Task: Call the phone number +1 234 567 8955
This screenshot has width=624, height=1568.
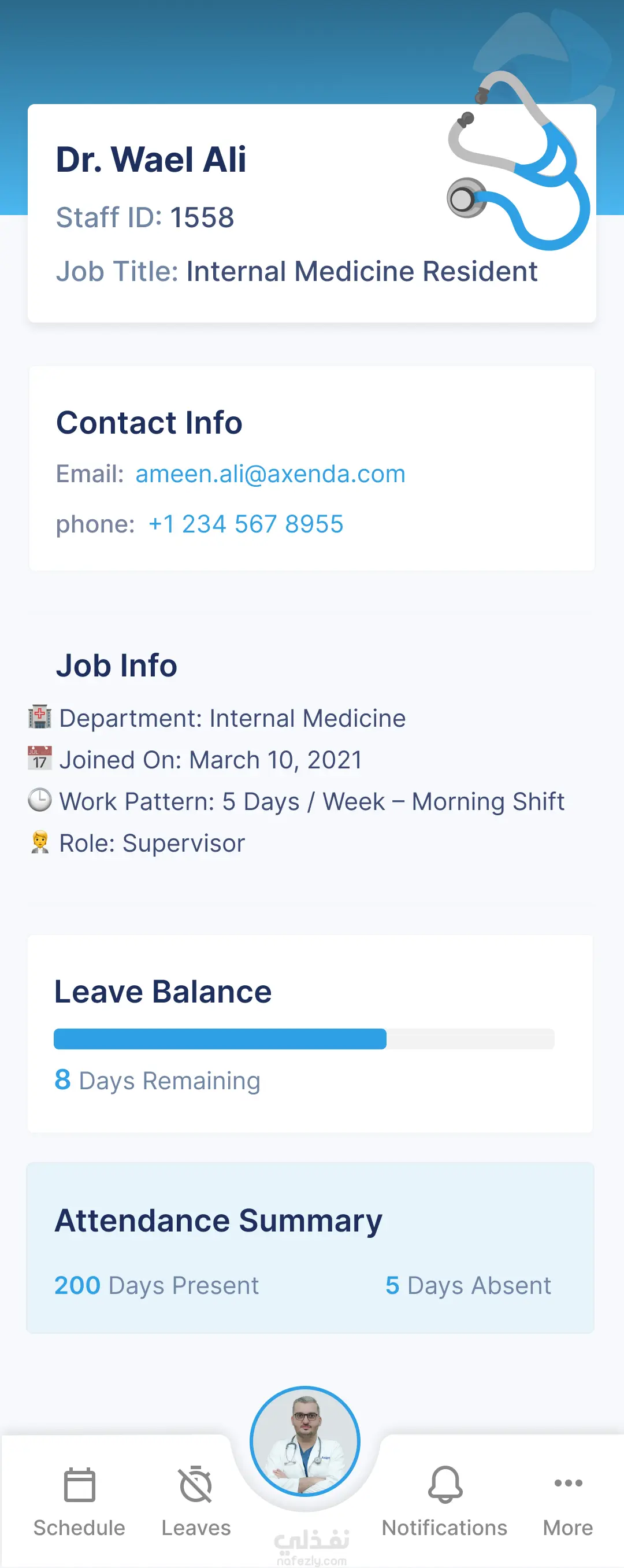Action: coord(246,524)
